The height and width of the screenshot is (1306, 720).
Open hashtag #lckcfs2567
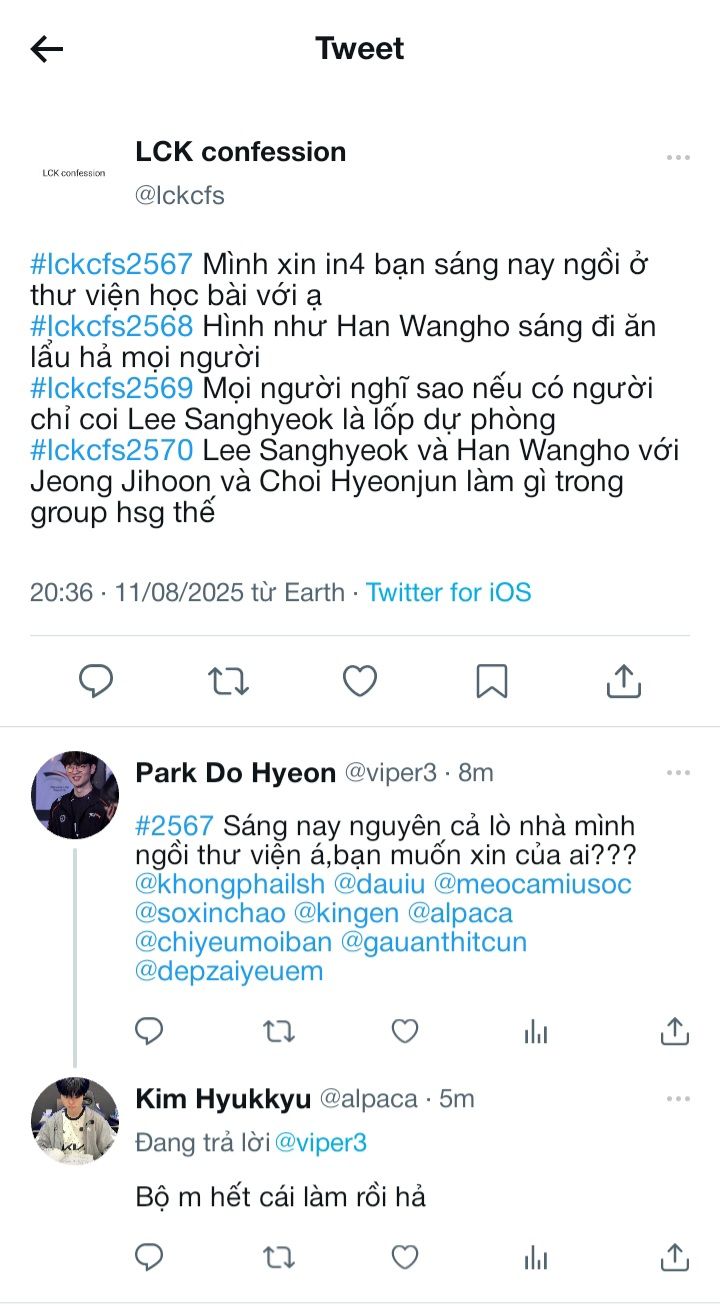click(x=110, y=265)
